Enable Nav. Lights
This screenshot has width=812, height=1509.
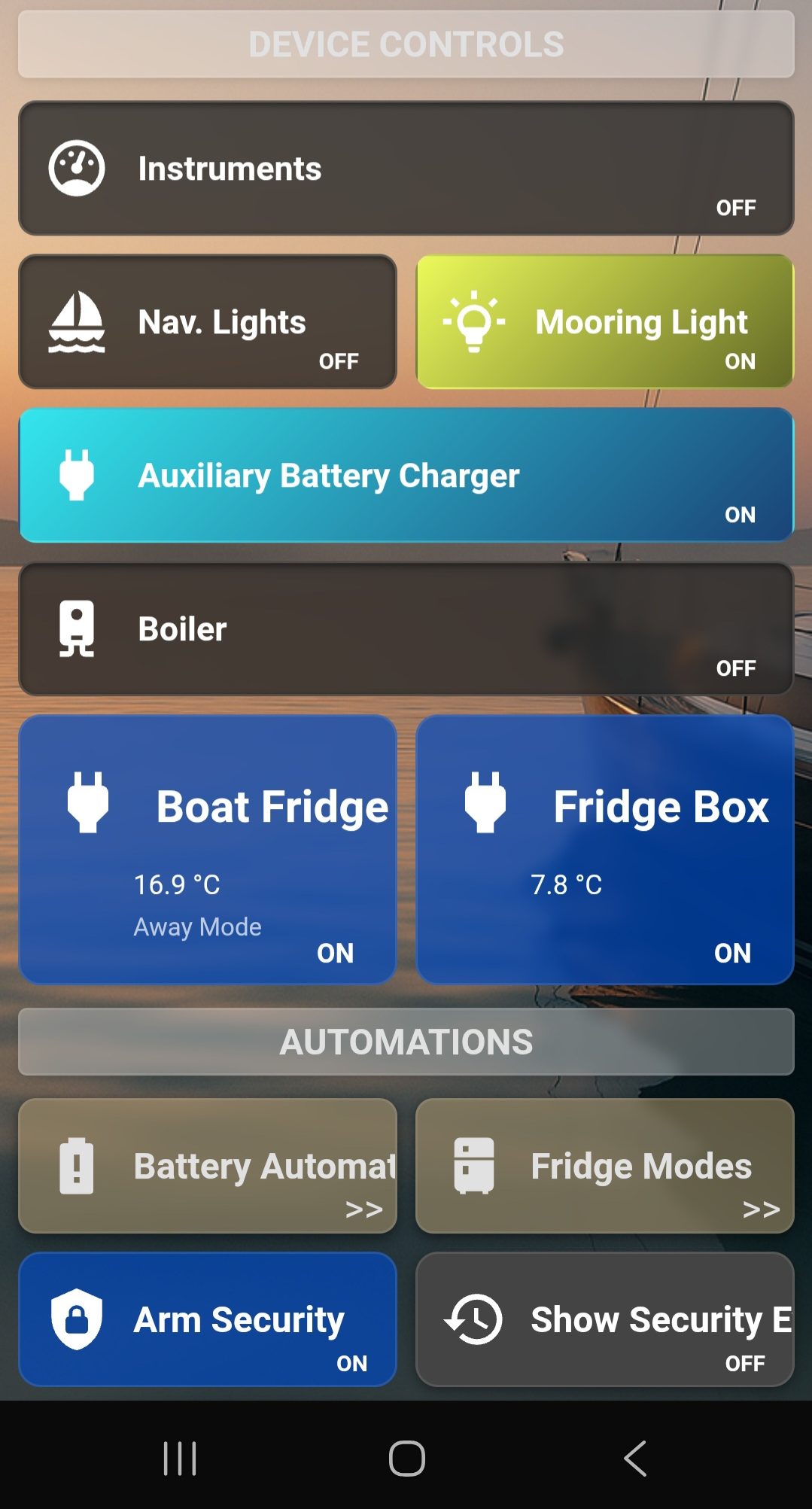point(207,322)
